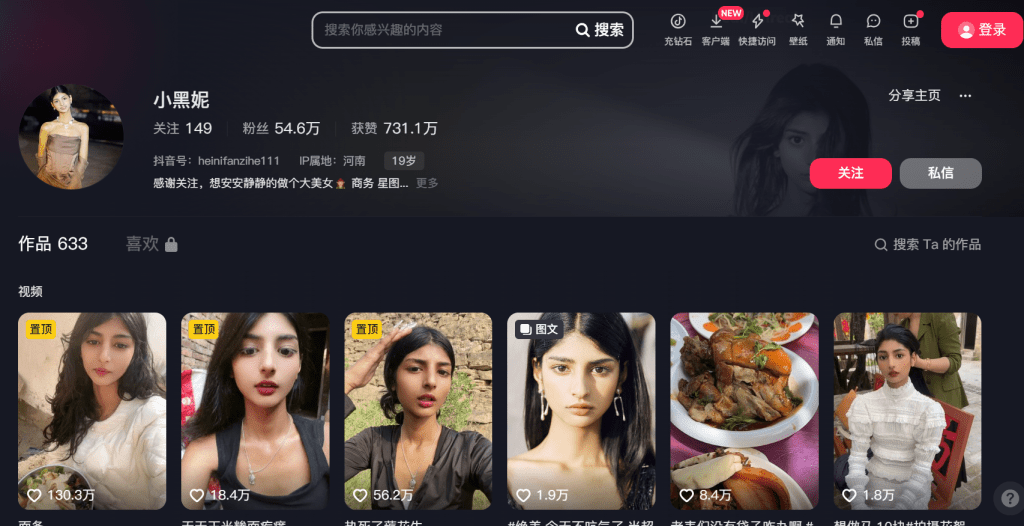Share profile via 分享主页
Viewport: 1024px width, 526px height.
(x=914, y=96)
